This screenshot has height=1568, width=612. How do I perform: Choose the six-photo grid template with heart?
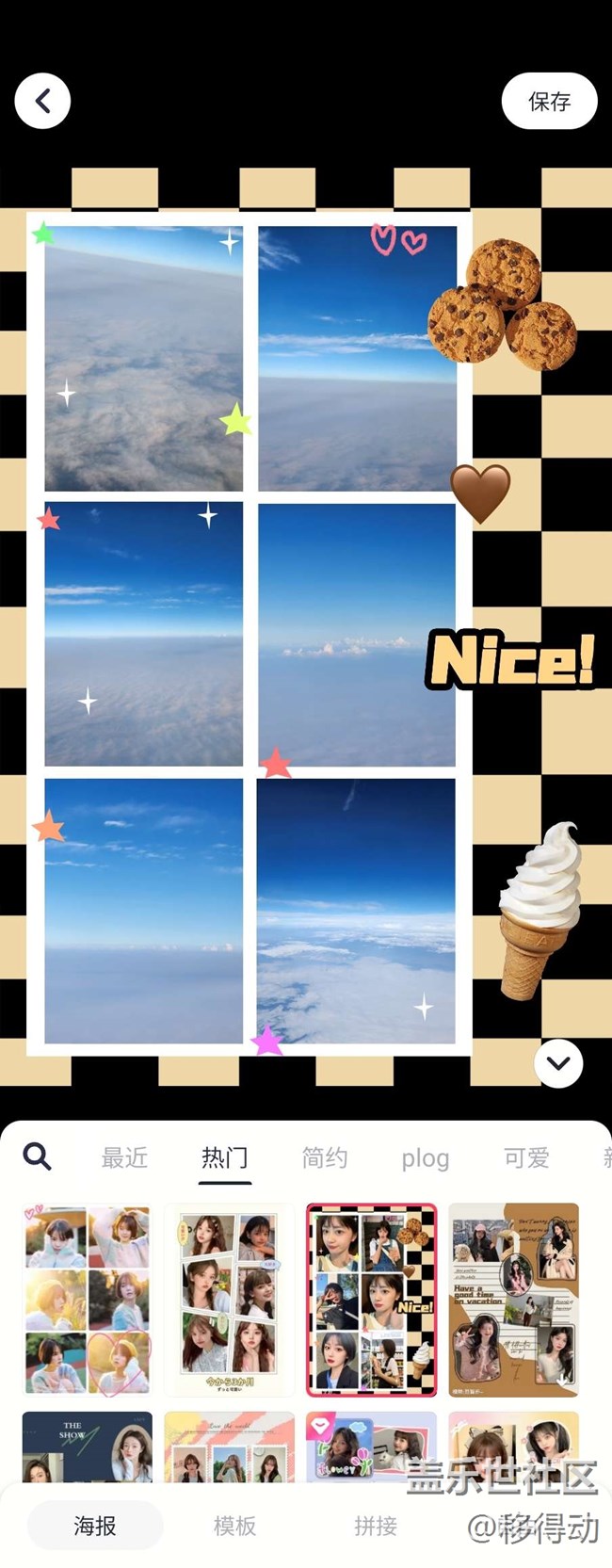click(x=87, y=1299)
